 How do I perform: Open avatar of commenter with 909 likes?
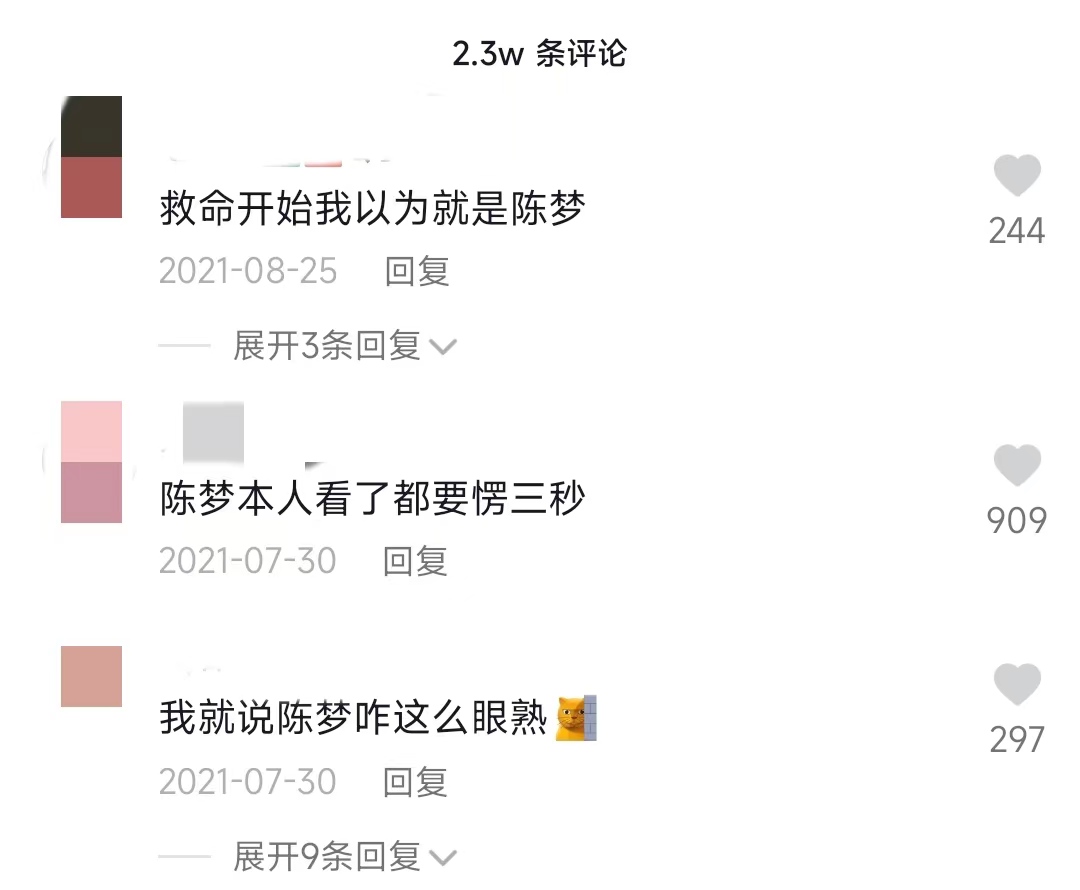coord(91,462)
